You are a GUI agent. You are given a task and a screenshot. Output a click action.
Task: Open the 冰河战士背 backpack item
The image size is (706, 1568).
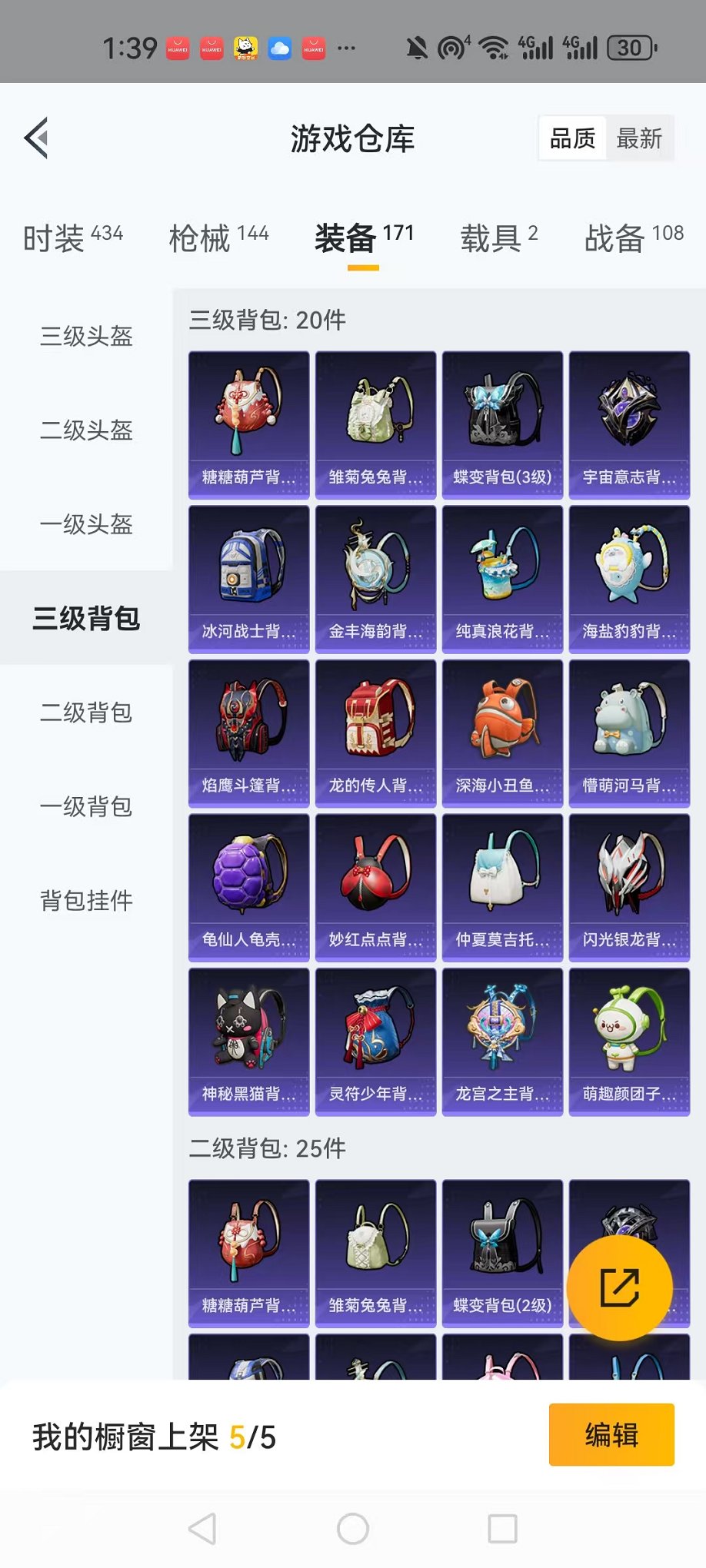click(x=248, y=579)
